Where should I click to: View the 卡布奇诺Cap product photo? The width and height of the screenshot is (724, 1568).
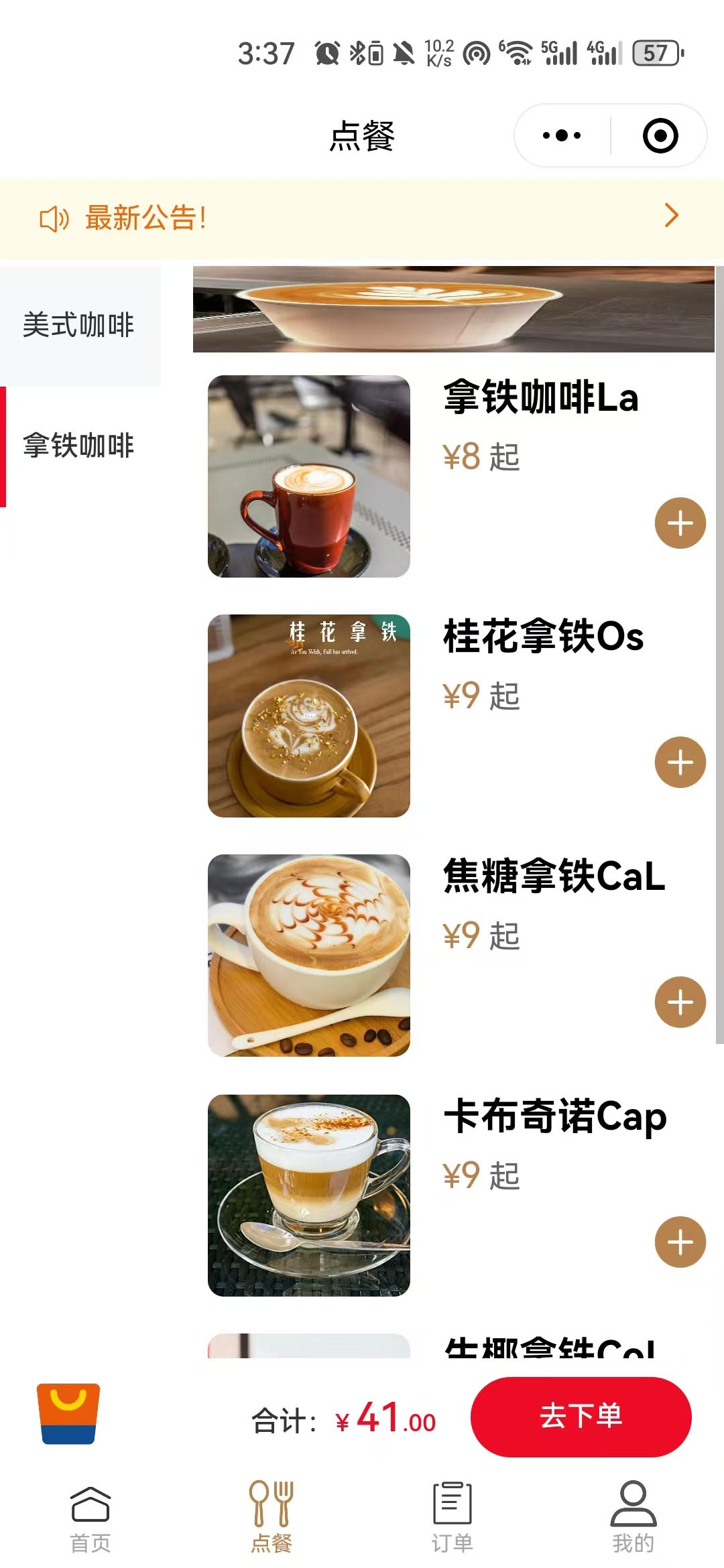[x=309, y=1195]
